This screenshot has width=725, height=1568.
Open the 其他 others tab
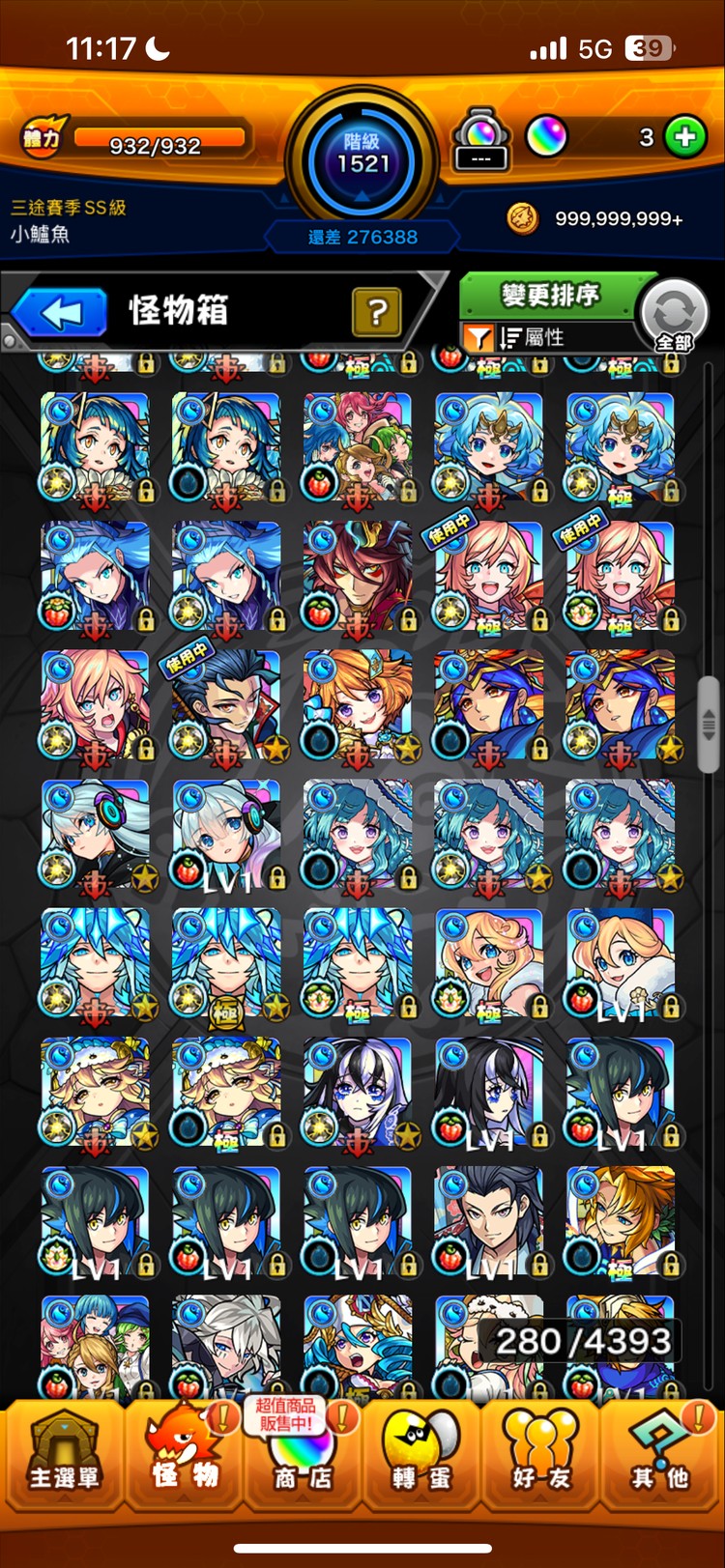pyautogui.click(x=659, y=1454)
